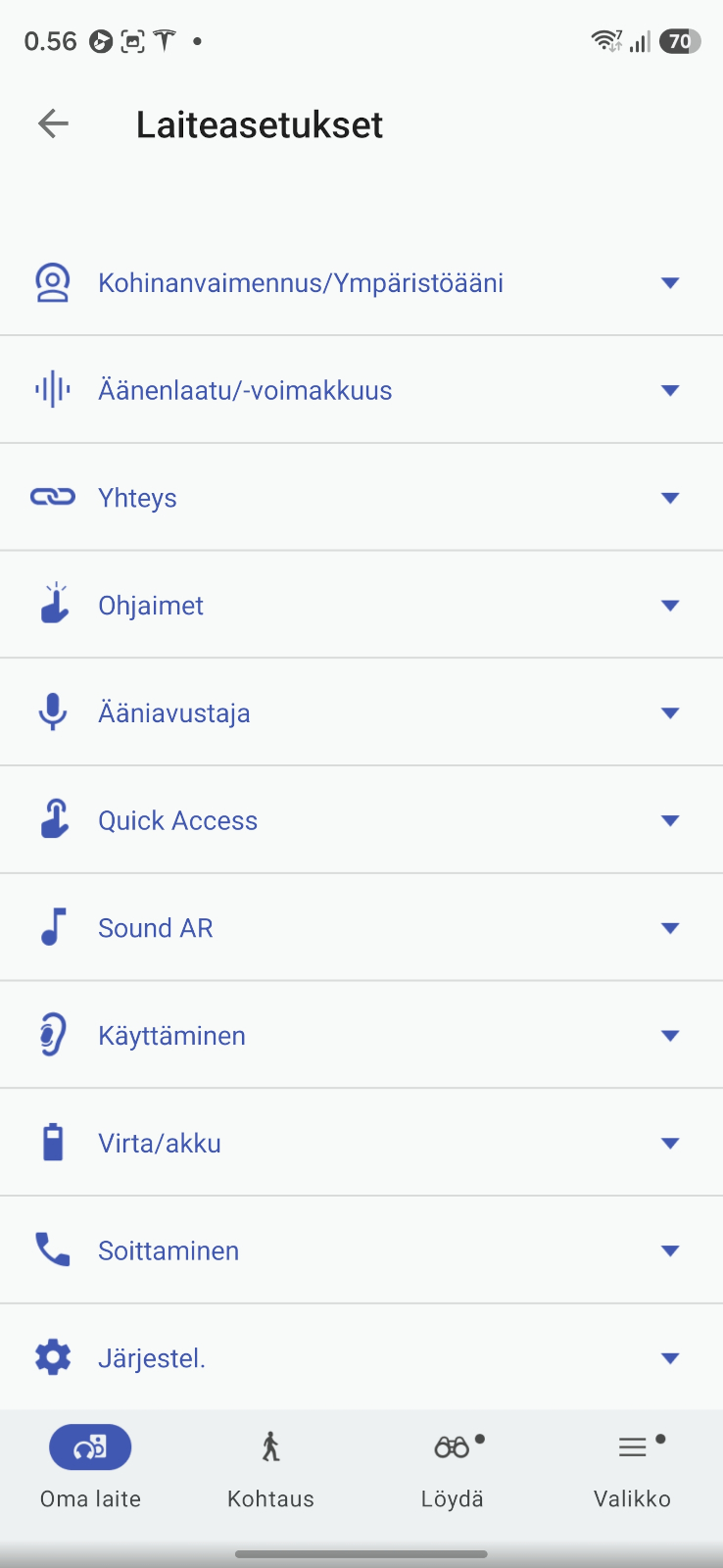Switch to the Oma laite tab

click(90, 1466)
